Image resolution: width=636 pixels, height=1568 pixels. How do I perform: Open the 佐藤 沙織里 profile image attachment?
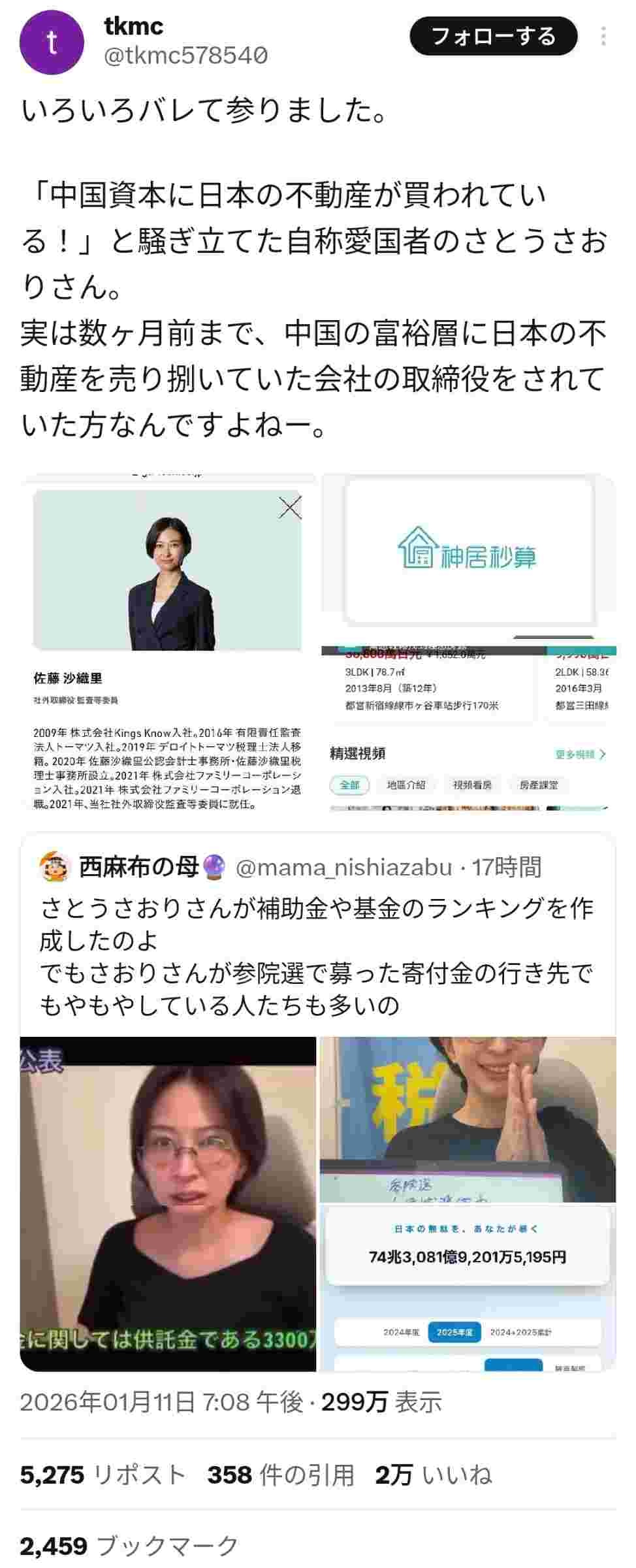tap(168, 644)
